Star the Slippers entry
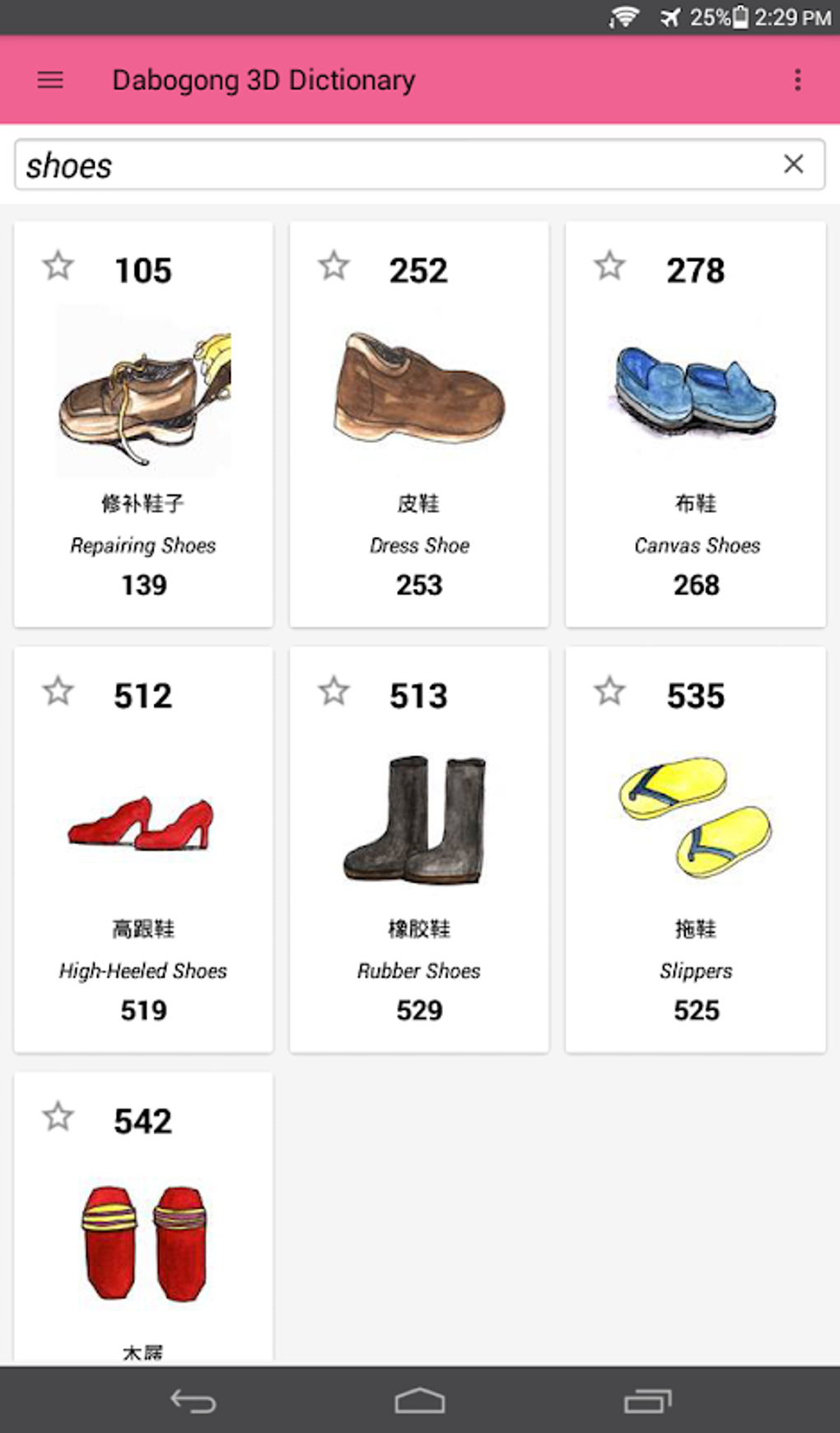The height and width of the screenshot is (1433, 840). pos(610,691)
